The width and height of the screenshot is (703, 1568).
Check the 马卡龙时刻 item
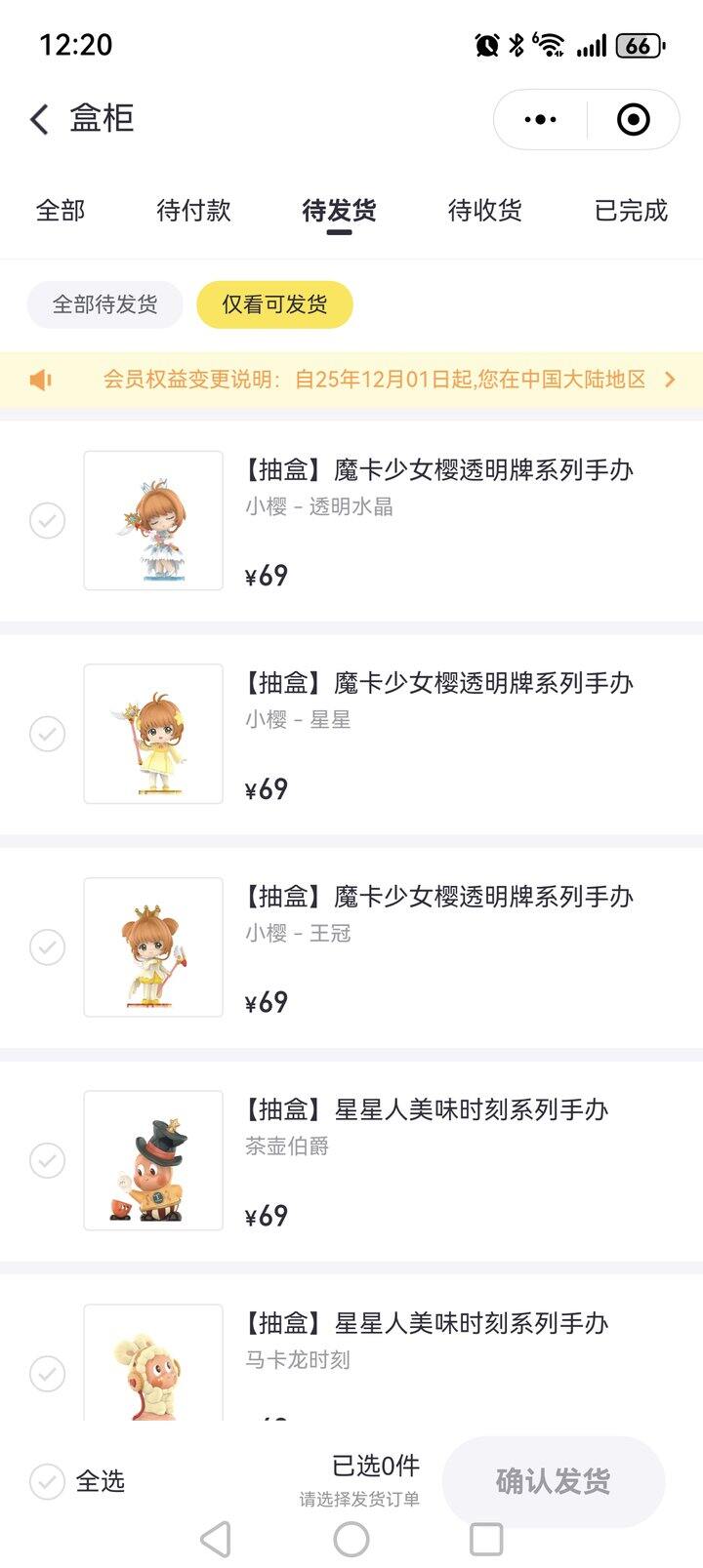pos(47,1373)
